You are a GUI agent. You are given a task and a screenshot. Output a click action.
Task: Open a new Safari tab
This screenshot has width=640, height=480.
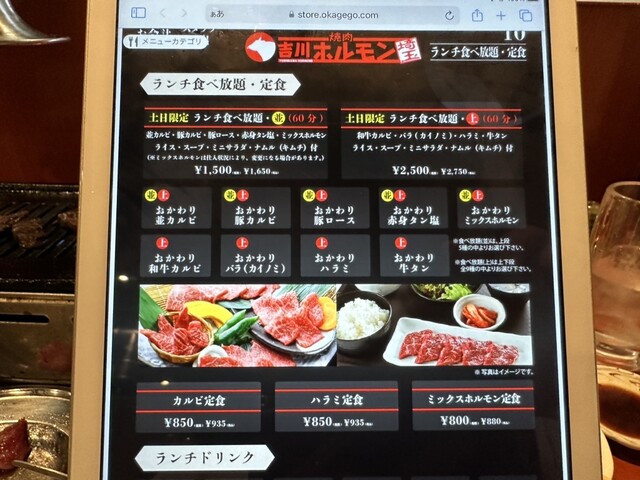[501, 14]
